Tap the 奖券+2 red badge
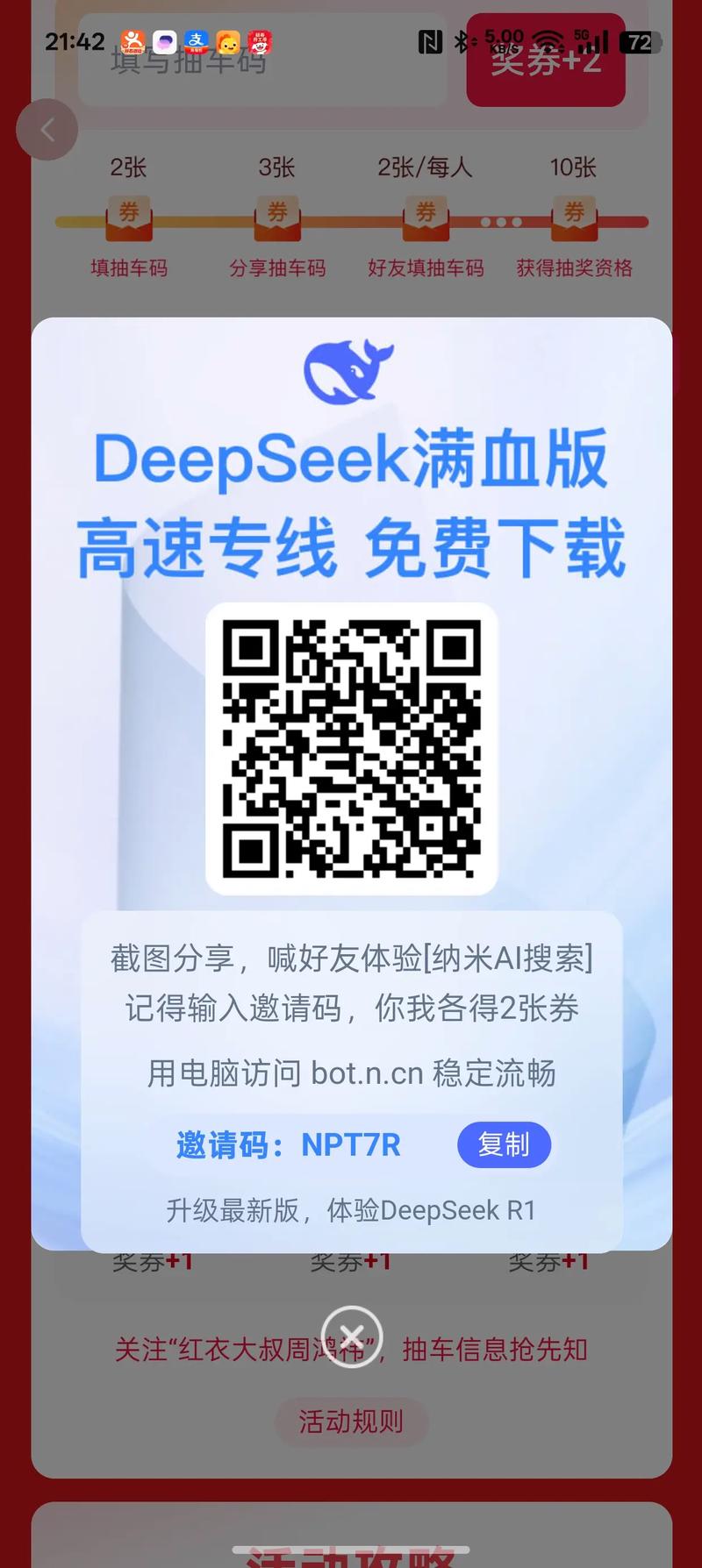 click(x=545, y=62)
